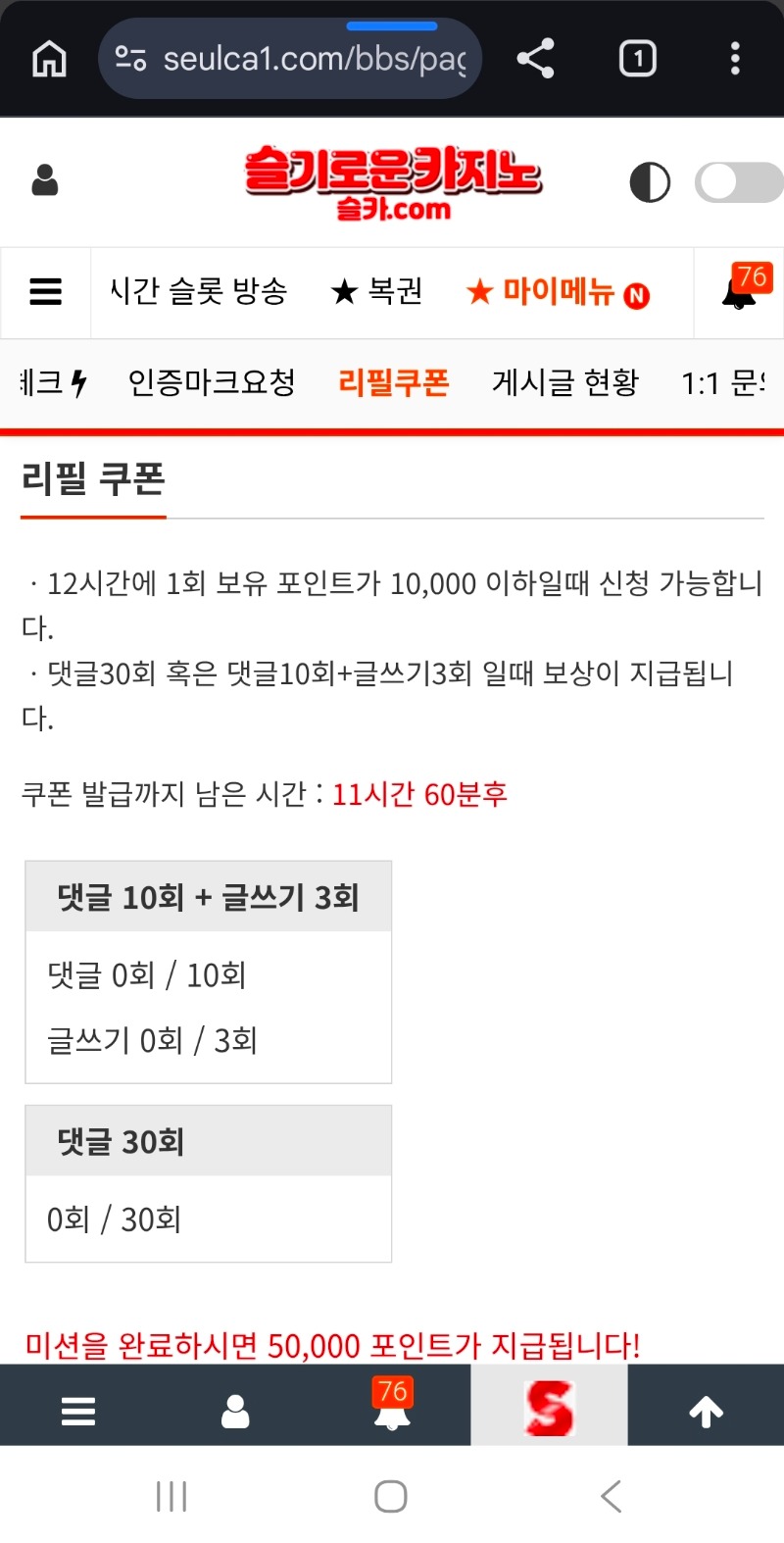Screen dimensions: 784x1543
Task: Share this page via browser
Action: click(535, 59)
